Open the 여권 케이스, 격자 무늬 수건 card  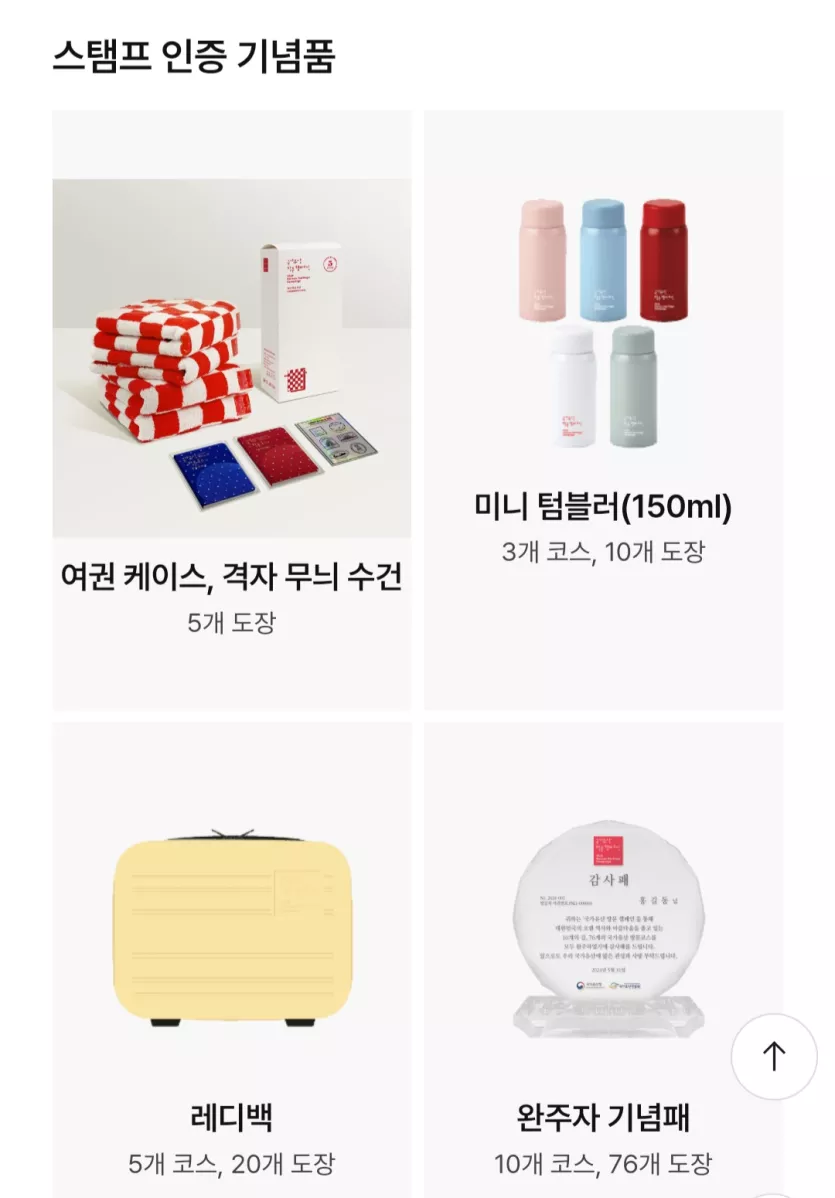tap(231, 410)
